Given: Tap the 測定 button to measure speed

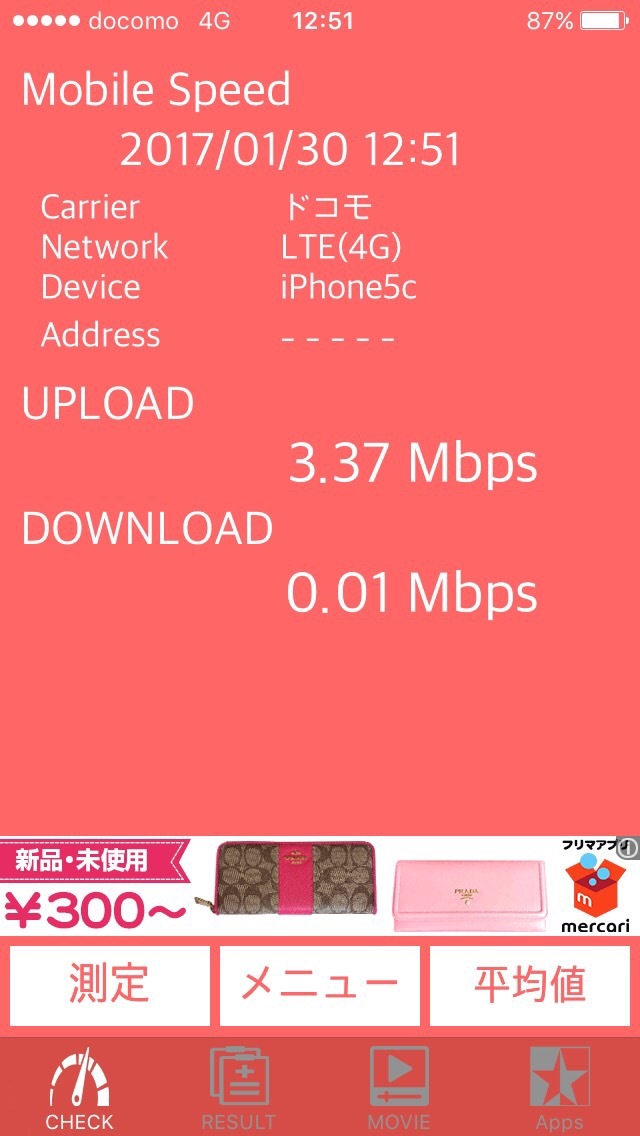Looking at the screenshot, I should 110,985.
